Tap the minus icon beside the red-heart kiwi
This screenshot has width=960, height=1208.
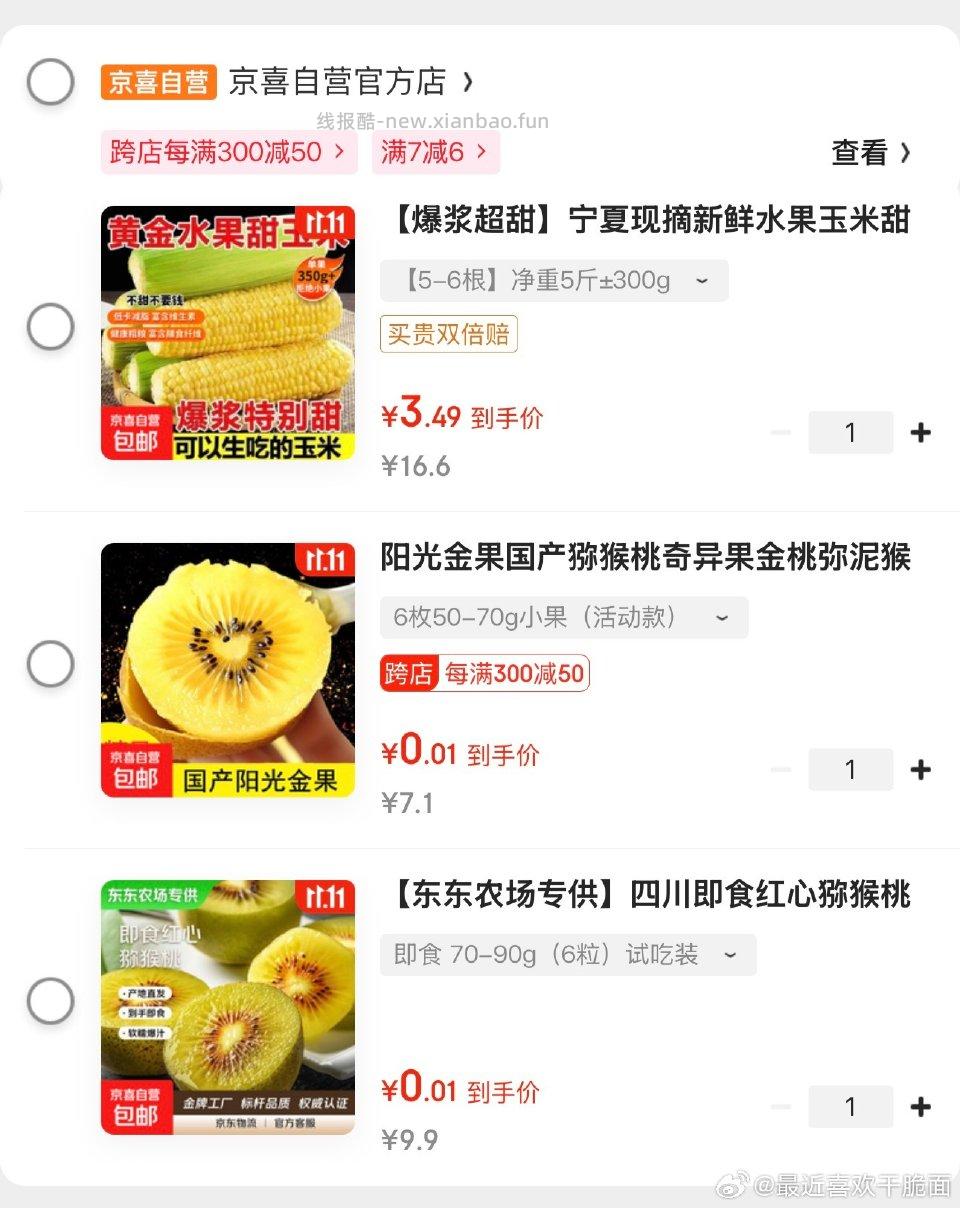(x=781, y=1107)
